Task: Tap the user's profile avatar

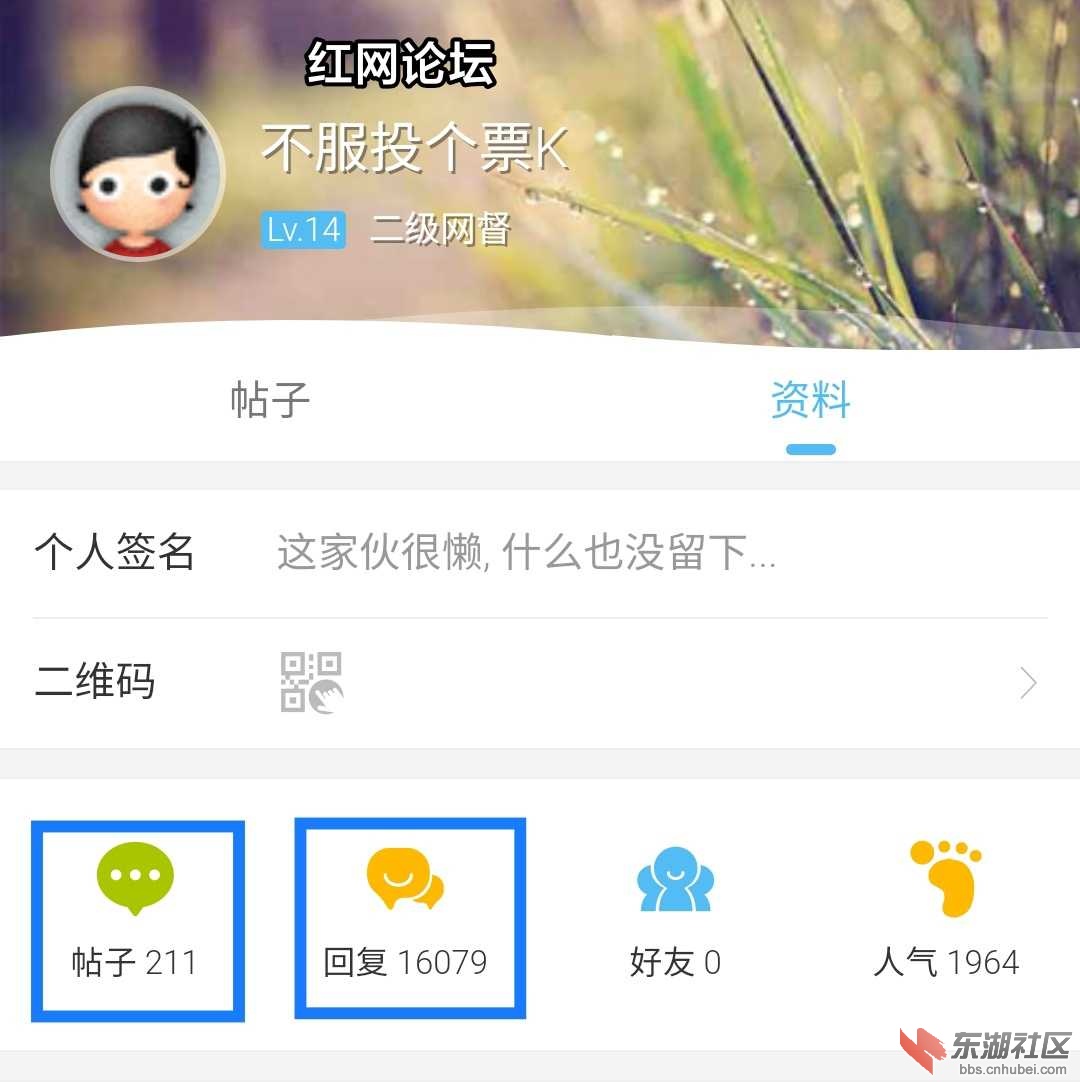Action: (138, 174)
